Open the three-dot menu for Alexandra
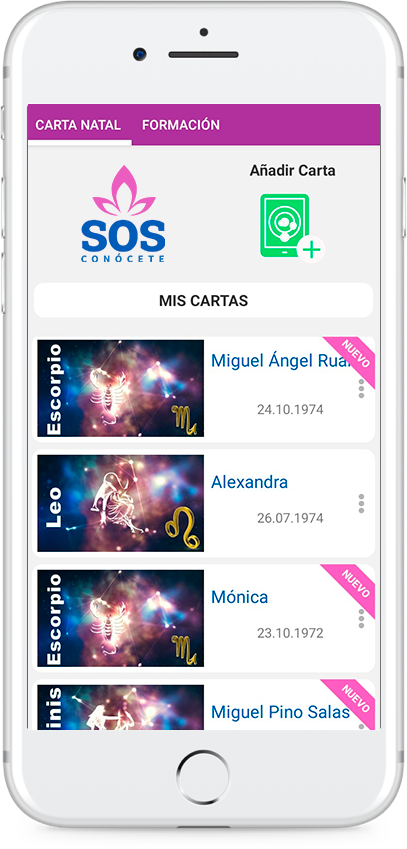This screenshot has width=407, height=849. point(361,504)
